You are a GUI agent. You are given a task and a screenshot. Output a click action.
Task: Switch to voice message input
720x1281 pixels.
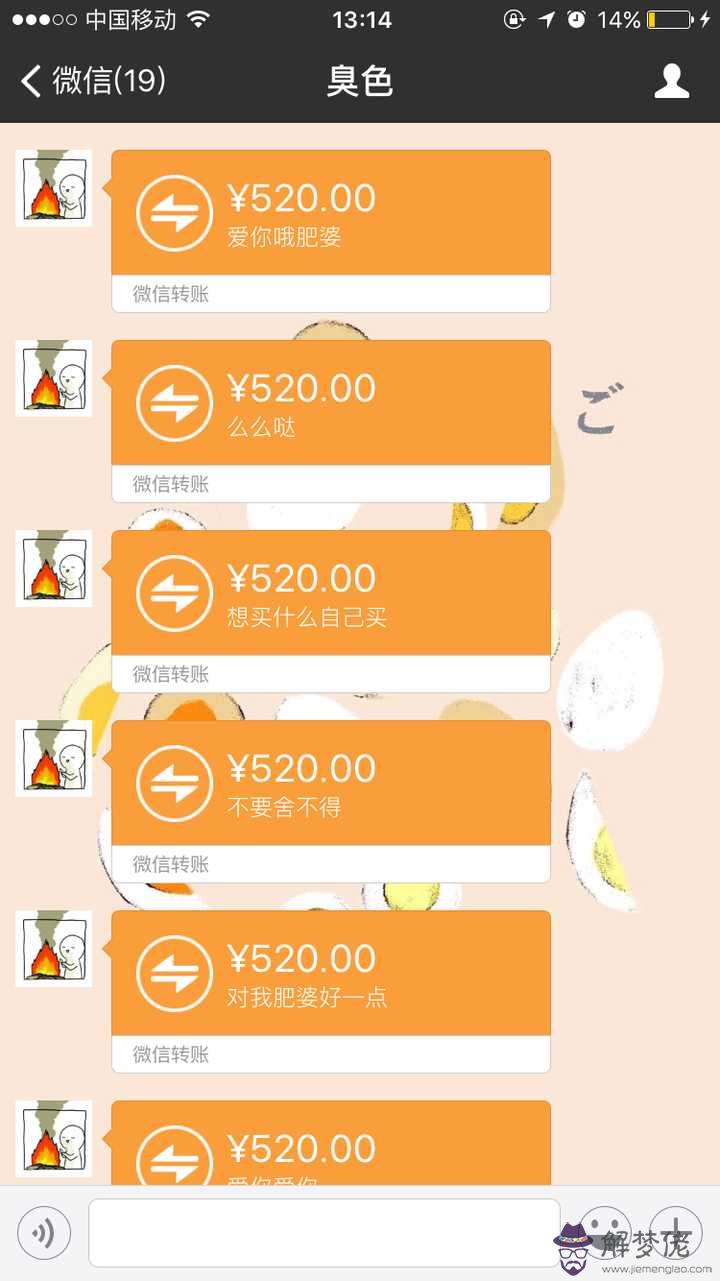(x=44, y=1232)
